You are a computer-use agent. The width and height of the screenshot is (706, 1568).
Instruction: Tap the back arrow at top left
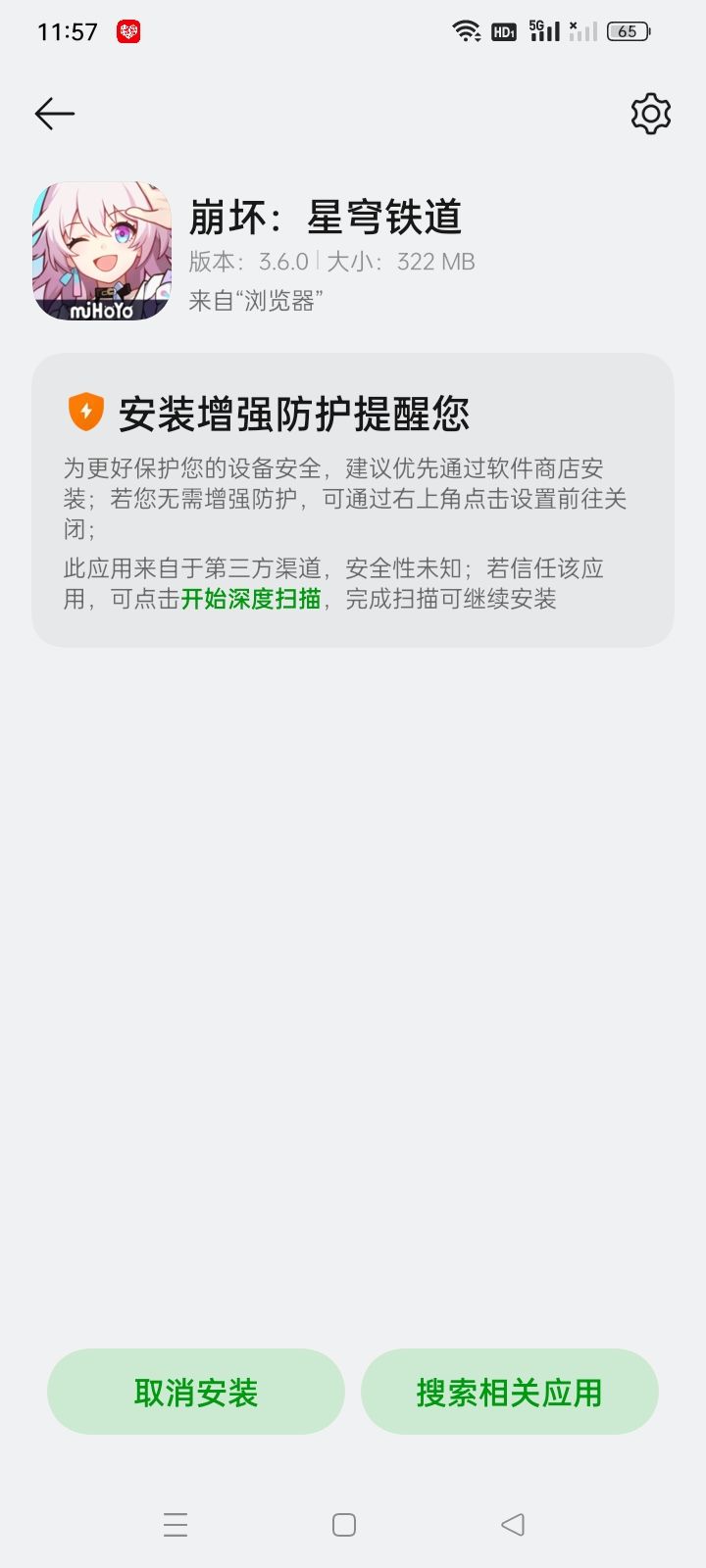point(54,113)
